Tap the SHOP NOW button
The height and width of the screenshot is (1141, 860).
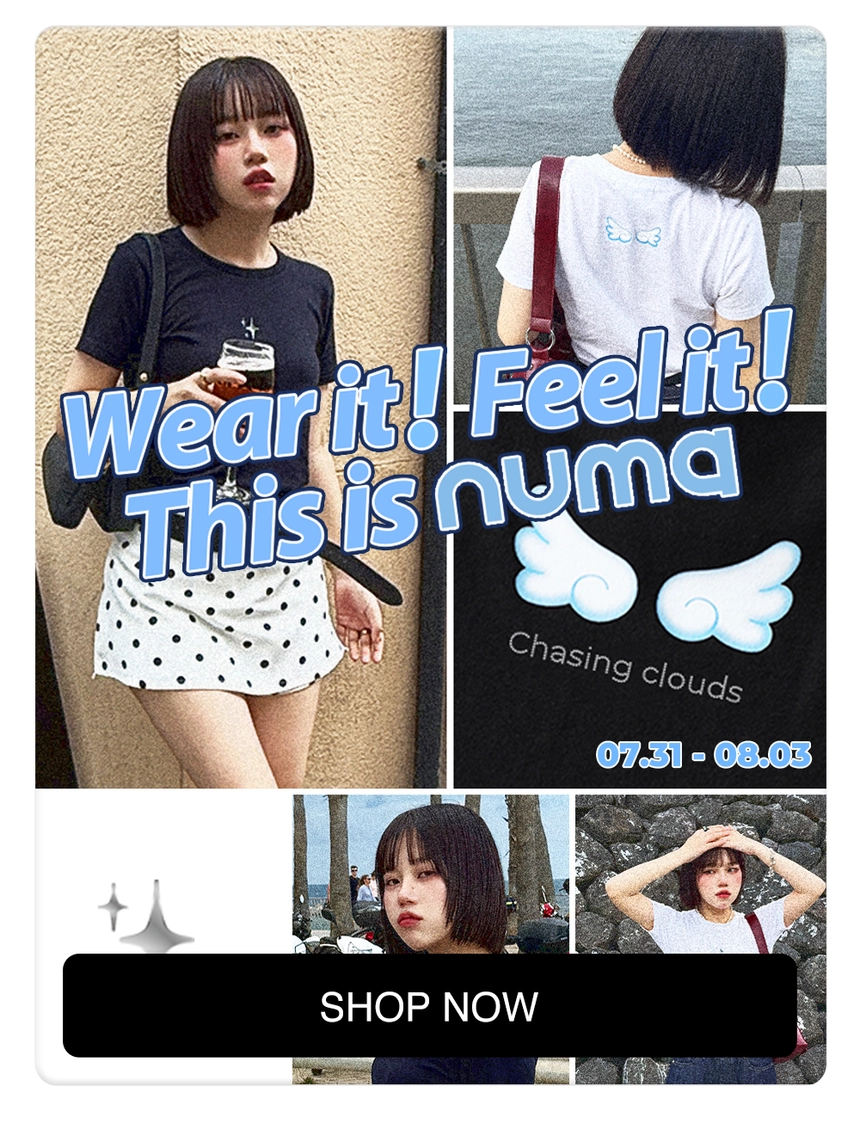tap(429, 1005)
